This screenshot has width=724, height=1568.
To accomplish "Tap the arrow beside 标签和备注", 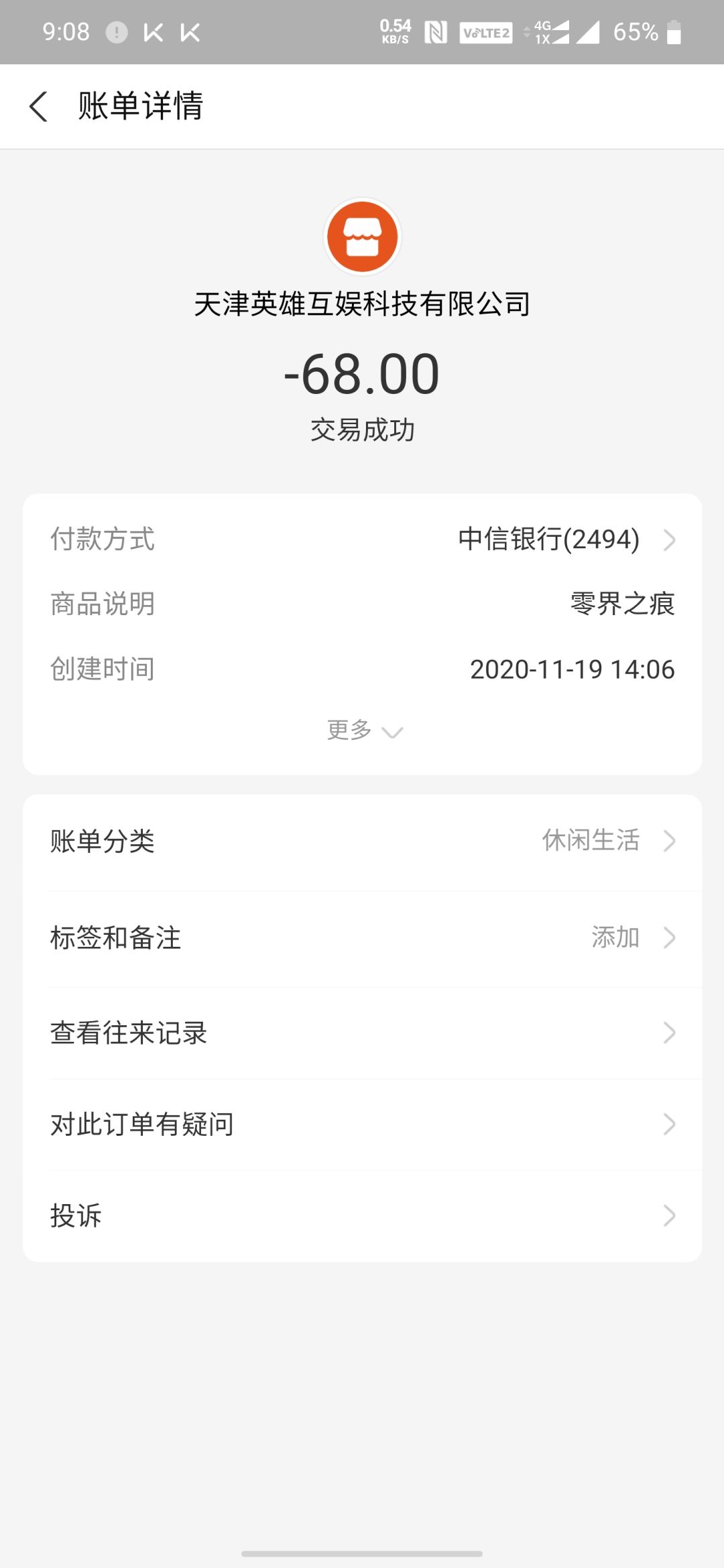I will (x=669, y=938).
